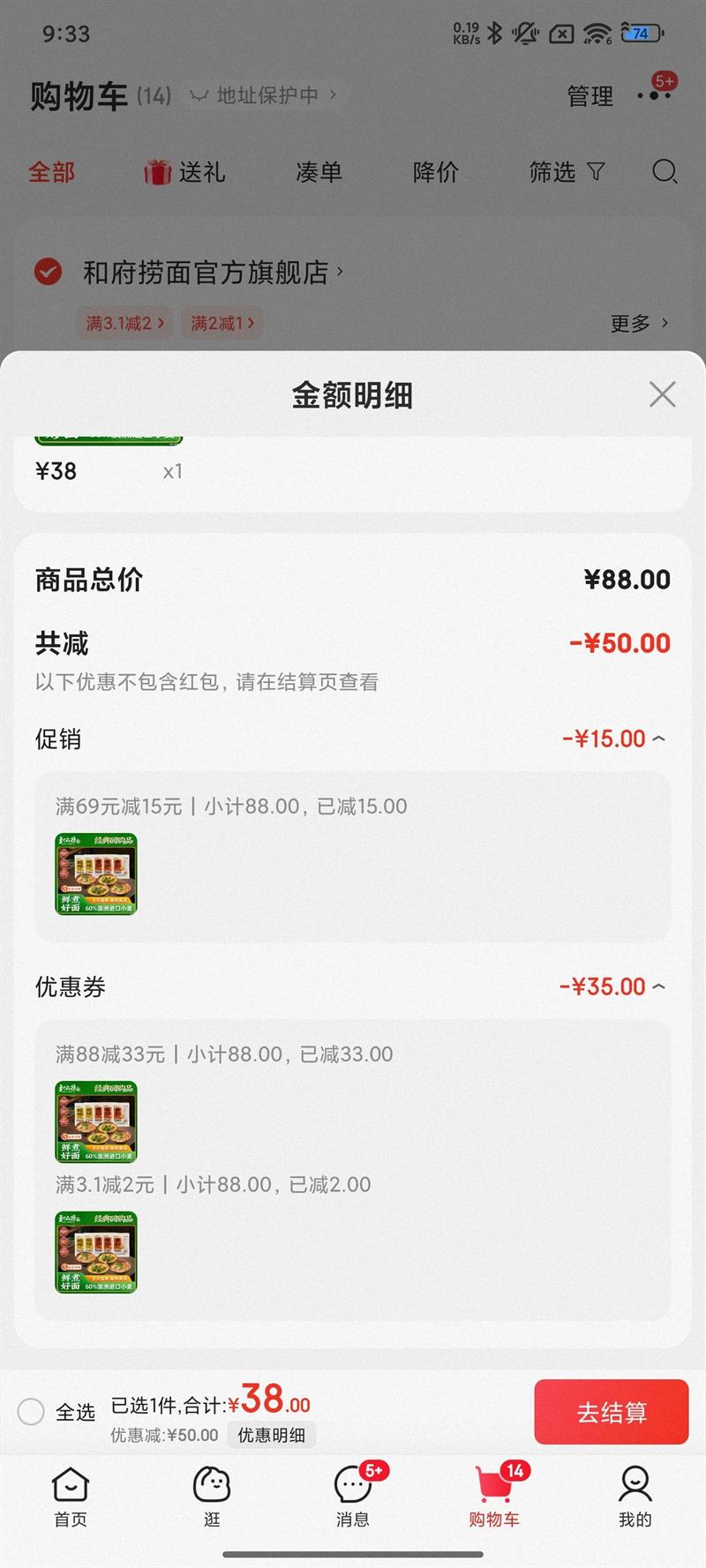Open 优惠明细 discount breakdown
The width and height of the screenshot is (706, 1568).
[271, 1435]
